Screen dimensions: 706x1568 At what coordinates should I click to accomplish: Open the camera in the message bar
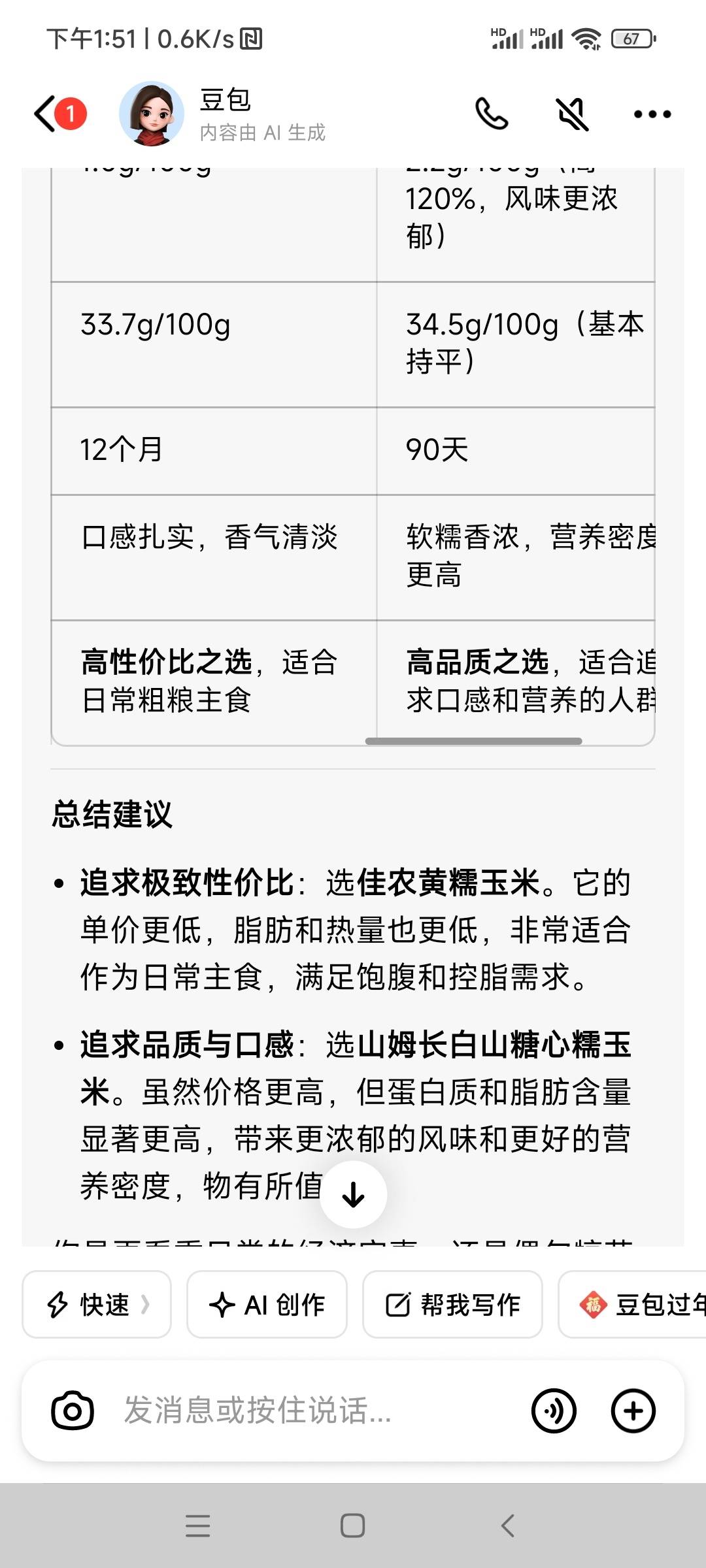click(73, 1411)
